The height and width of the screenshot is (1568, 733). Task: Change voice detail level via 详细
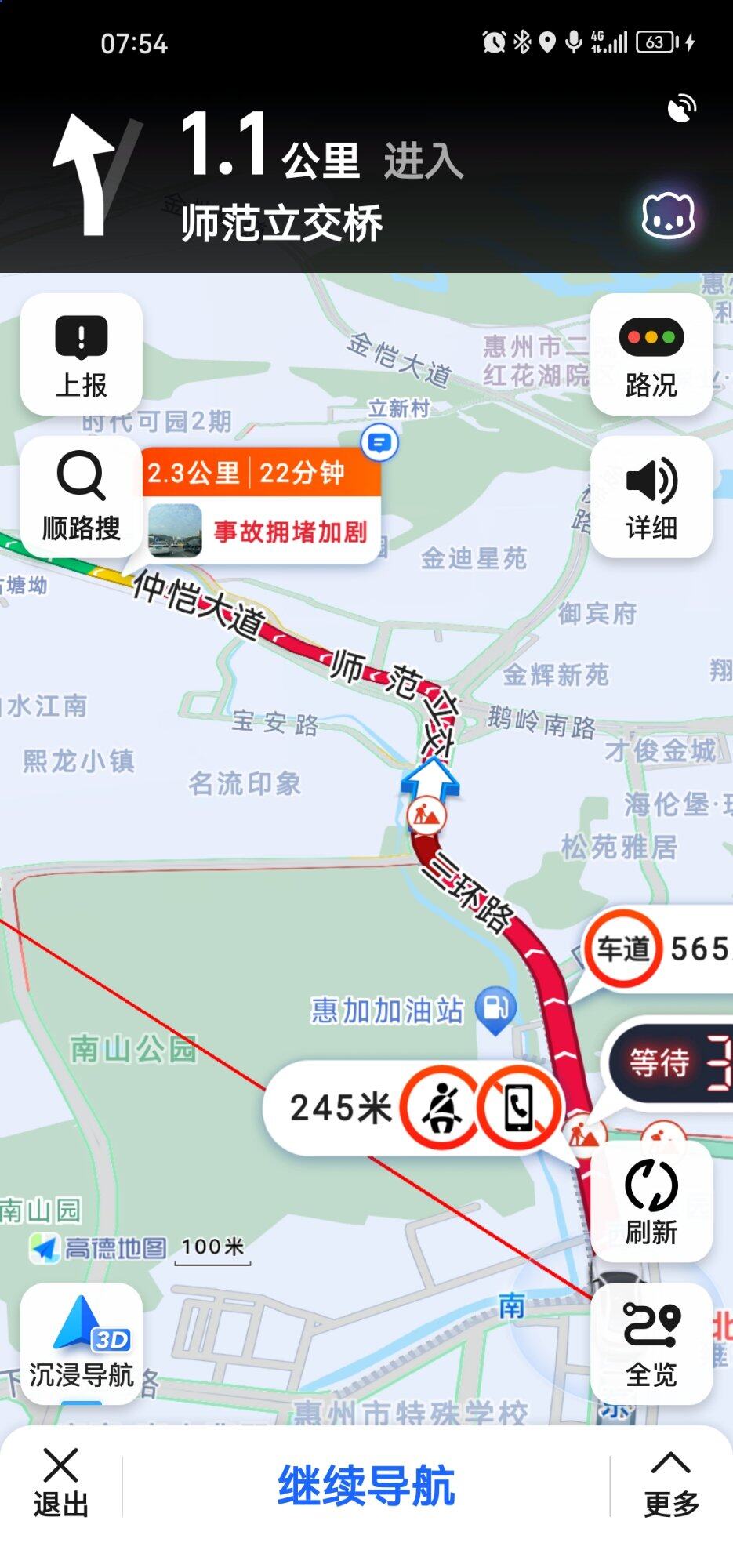tap(651, 497)
